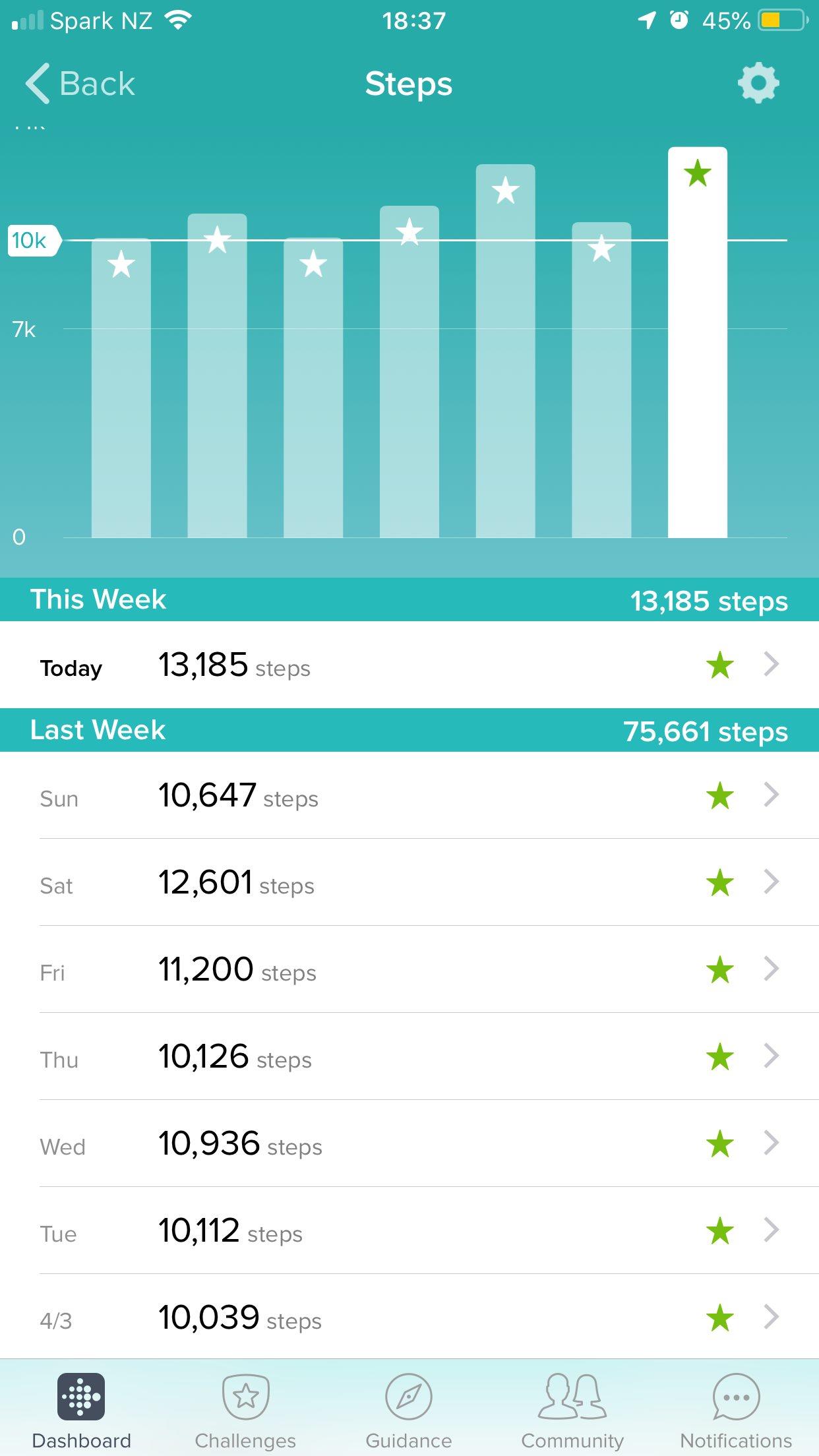Open the 4/3 entry with 10,039 steps
819x1456 pixels.
409,1318
